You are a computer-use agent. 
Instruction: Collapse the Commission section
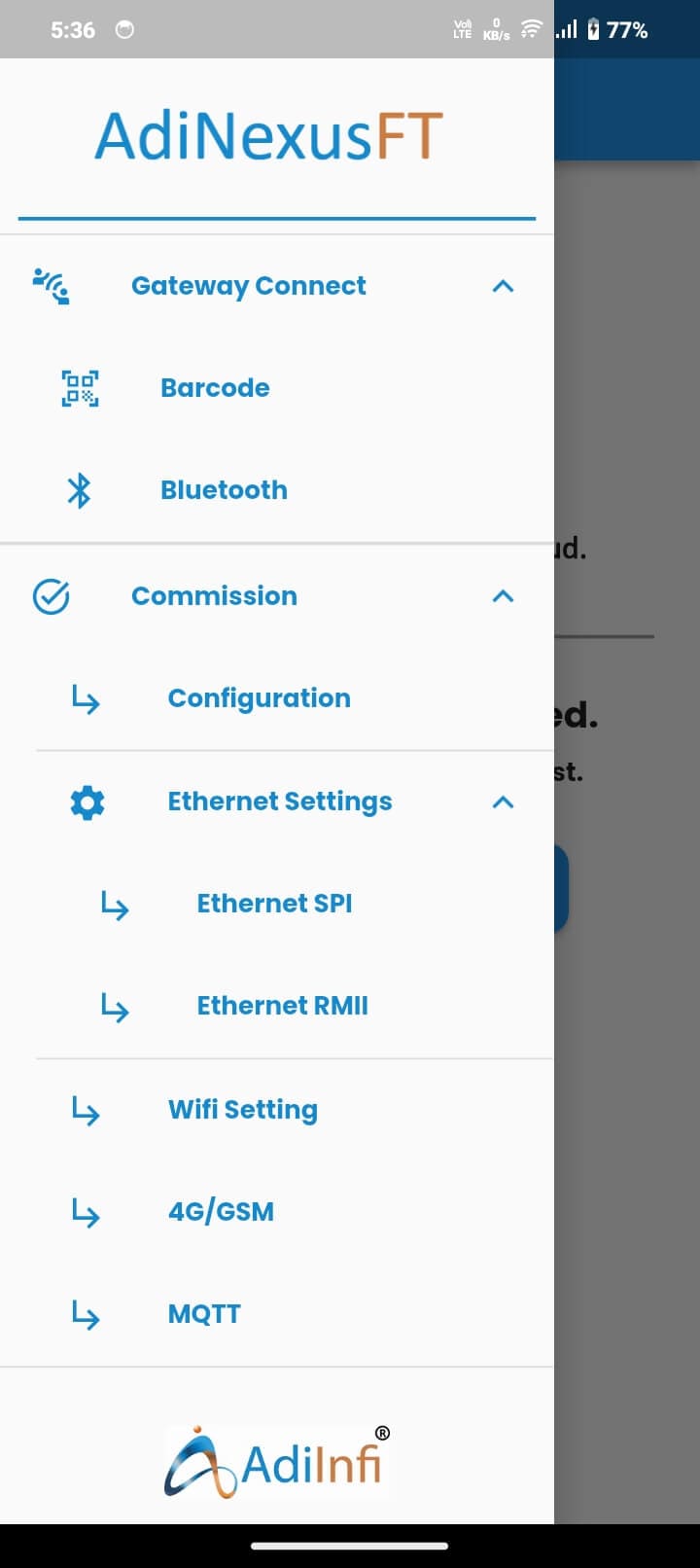point(503,596)
